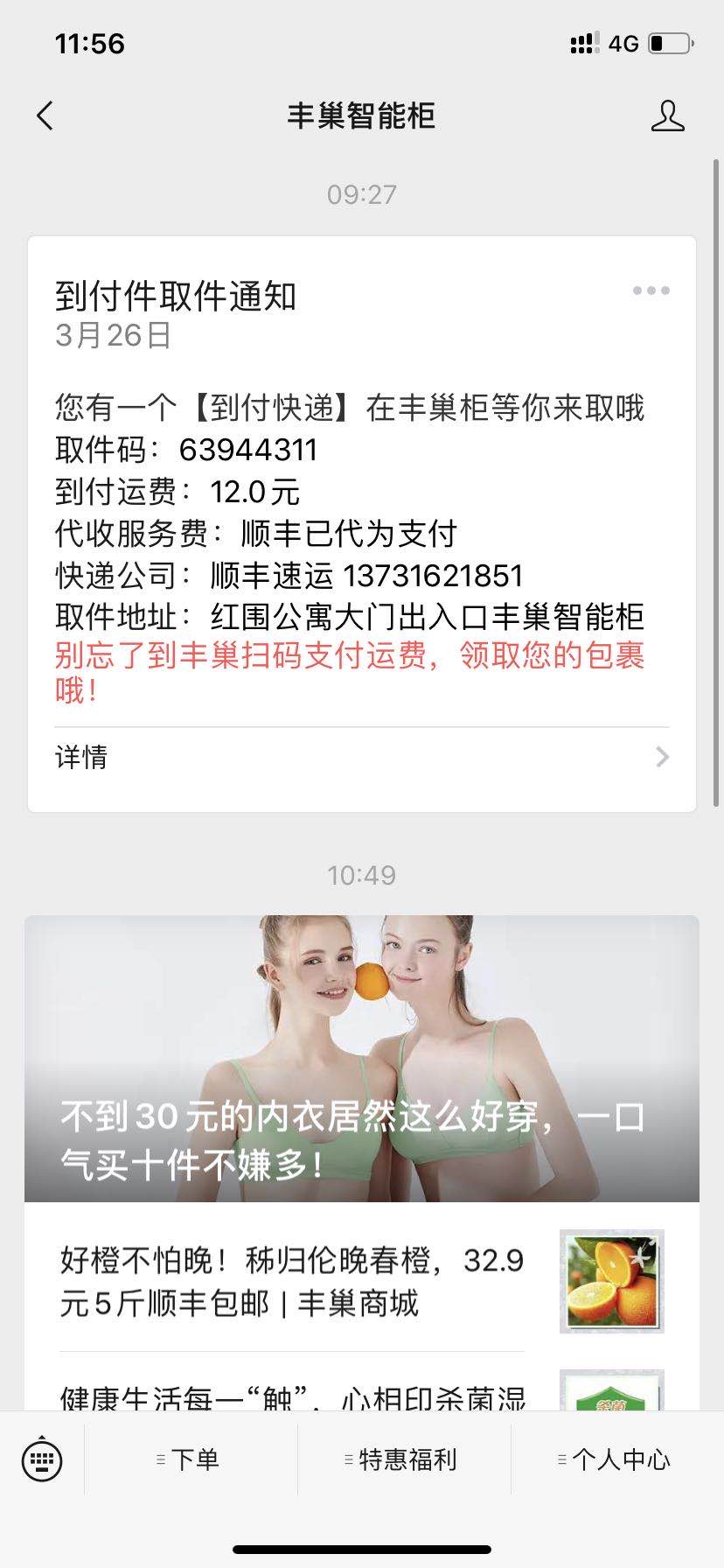Screen dimensions: 724x1568
Task: Open the 好橙不怕晚 orange article
Action: pyautogui.click(x=361, y=1282)
